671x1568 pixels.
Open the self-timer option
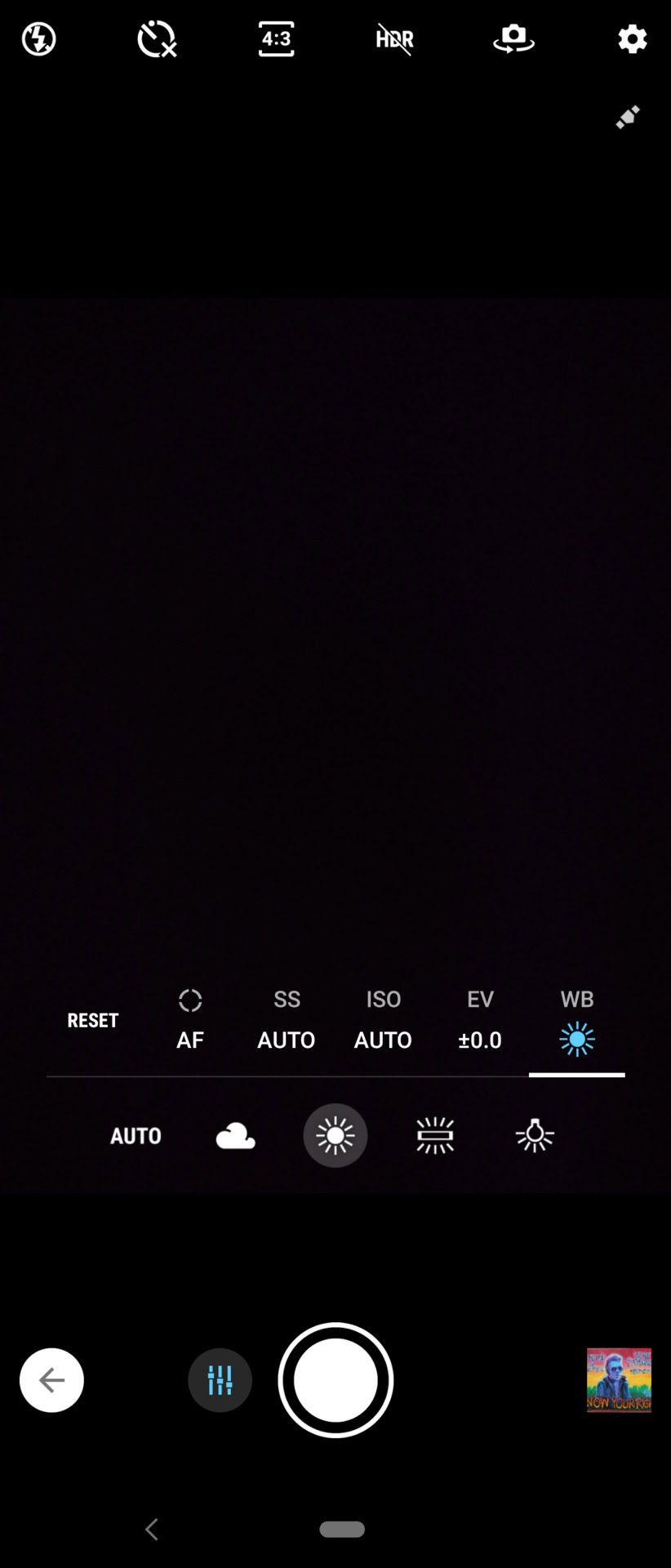coord(157,39)
